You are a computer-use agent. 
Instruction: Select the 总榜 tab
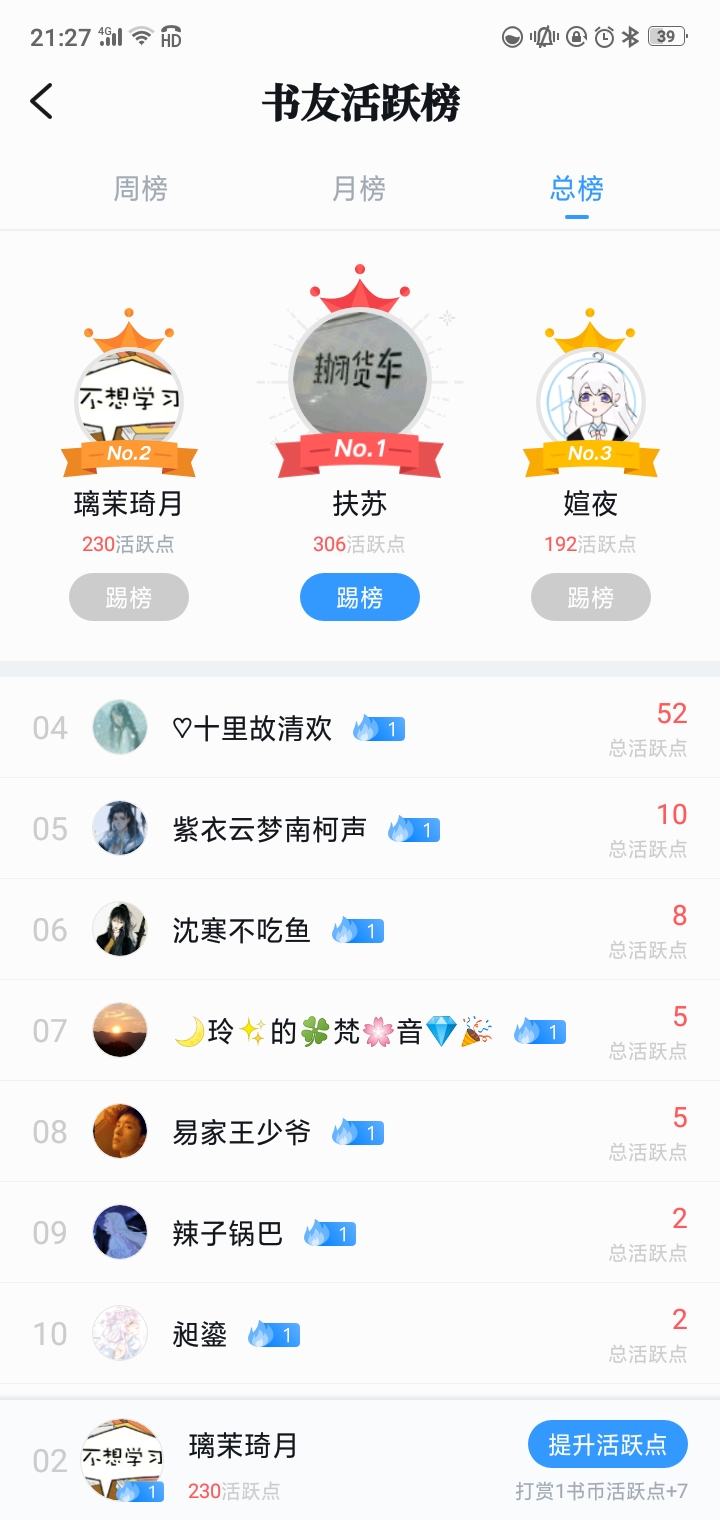577,188
